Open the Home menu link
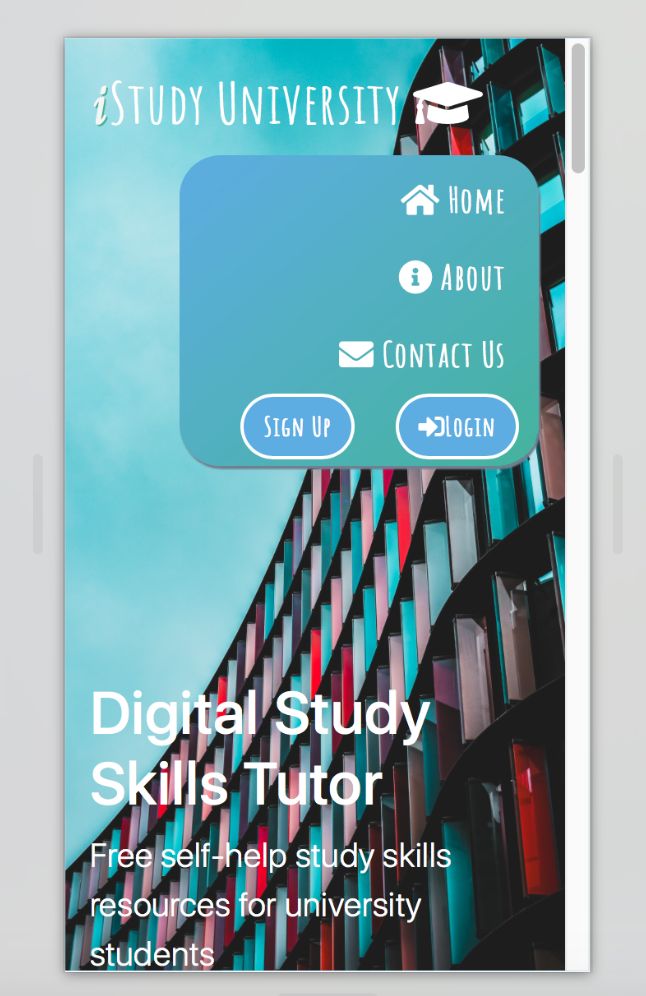The height and width of the screenshot is (996, 646). tap(454, 201)
